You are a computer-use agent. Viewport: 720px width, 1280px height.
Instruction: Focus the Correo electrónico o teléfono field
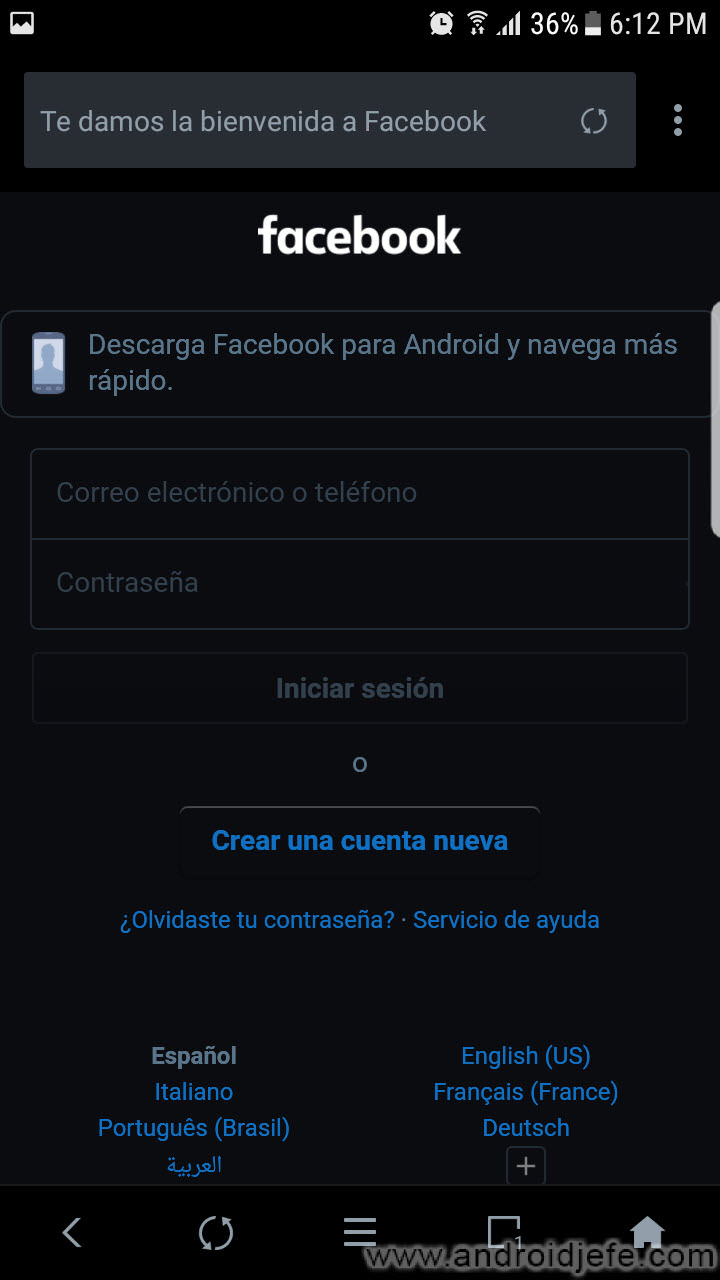(360, 493)
